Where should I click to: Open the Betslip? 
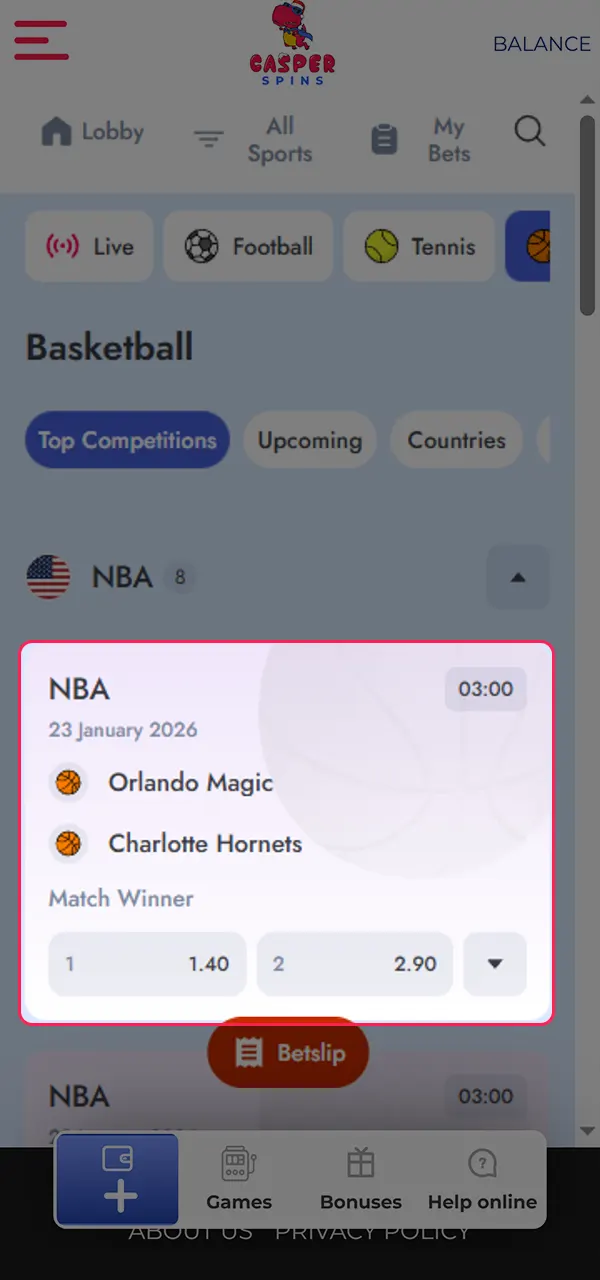pos(288,1052)
